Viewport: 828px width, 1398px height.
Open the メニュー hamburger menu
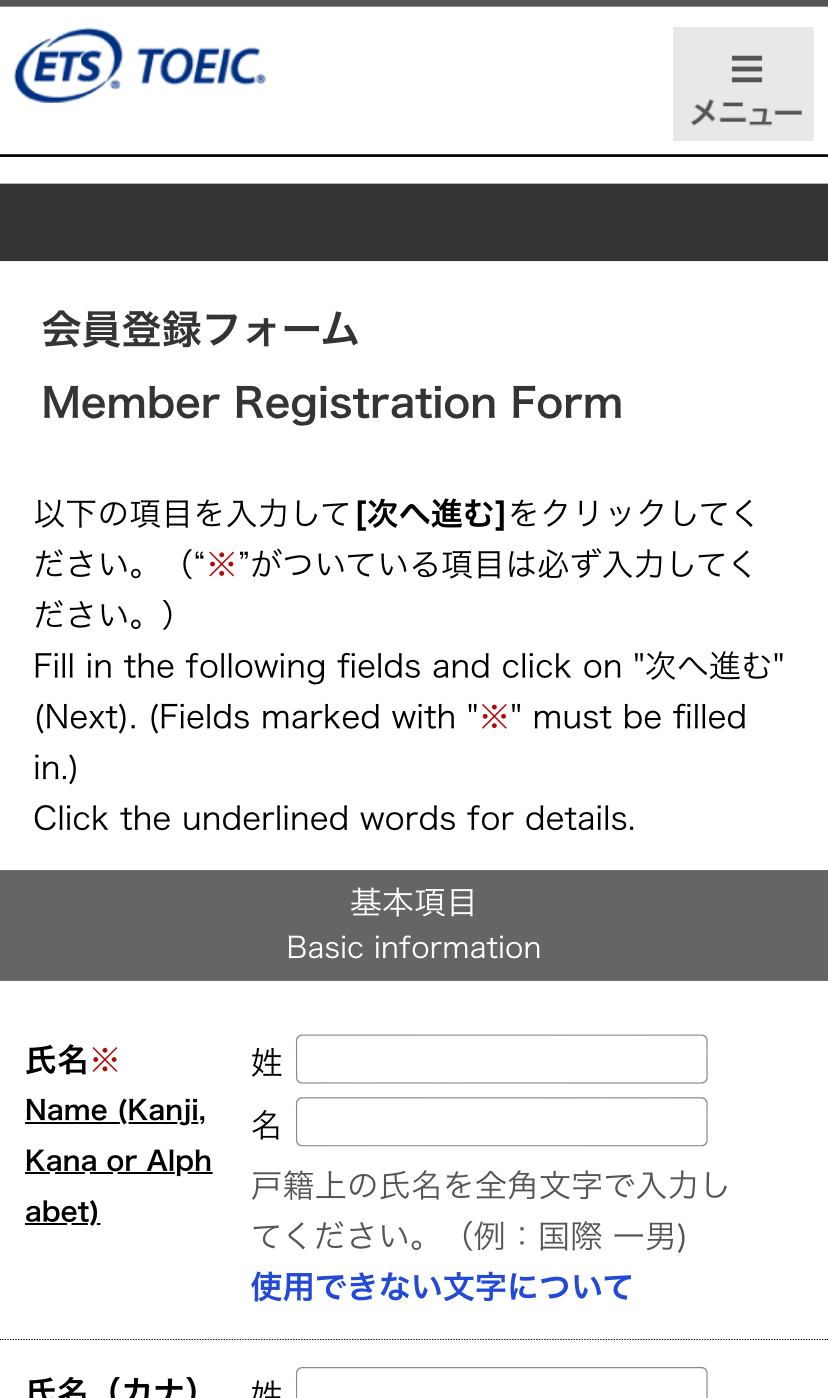pos(743,84)
